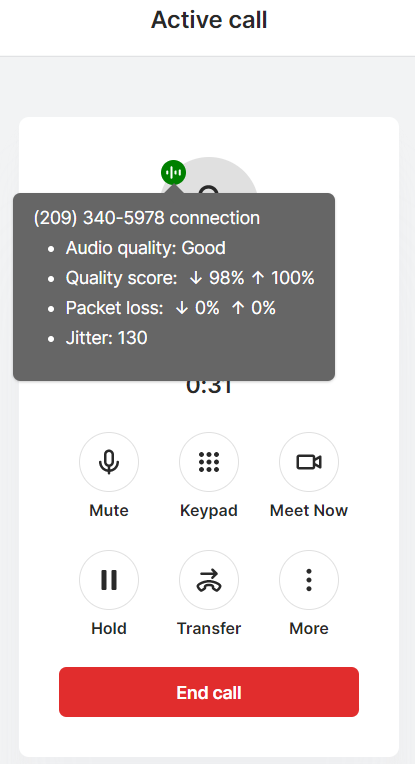415x764 pixels.
Task: Start a Meet Now video session
Action: (x=309, y=462)
